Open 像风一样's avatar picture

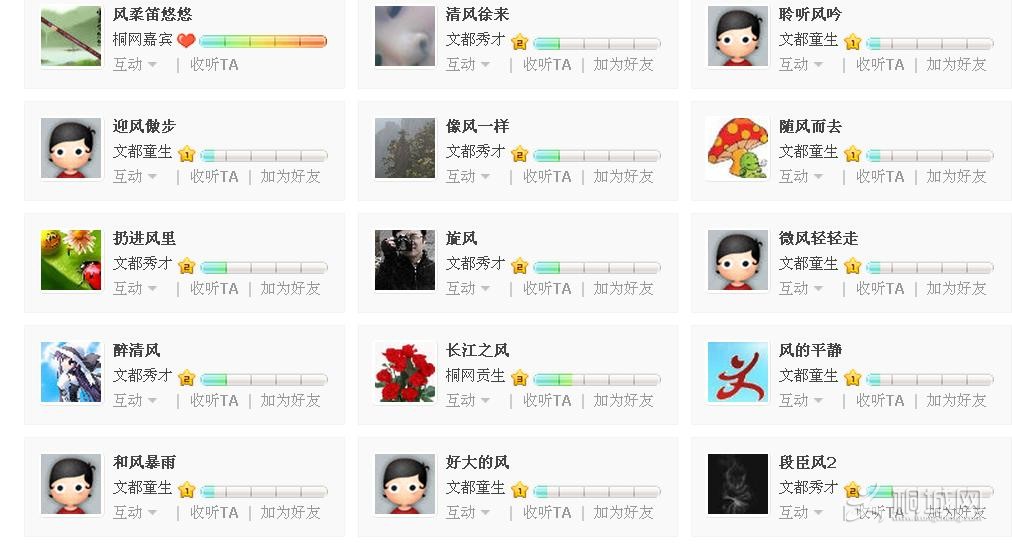click(x=405, y=149)
